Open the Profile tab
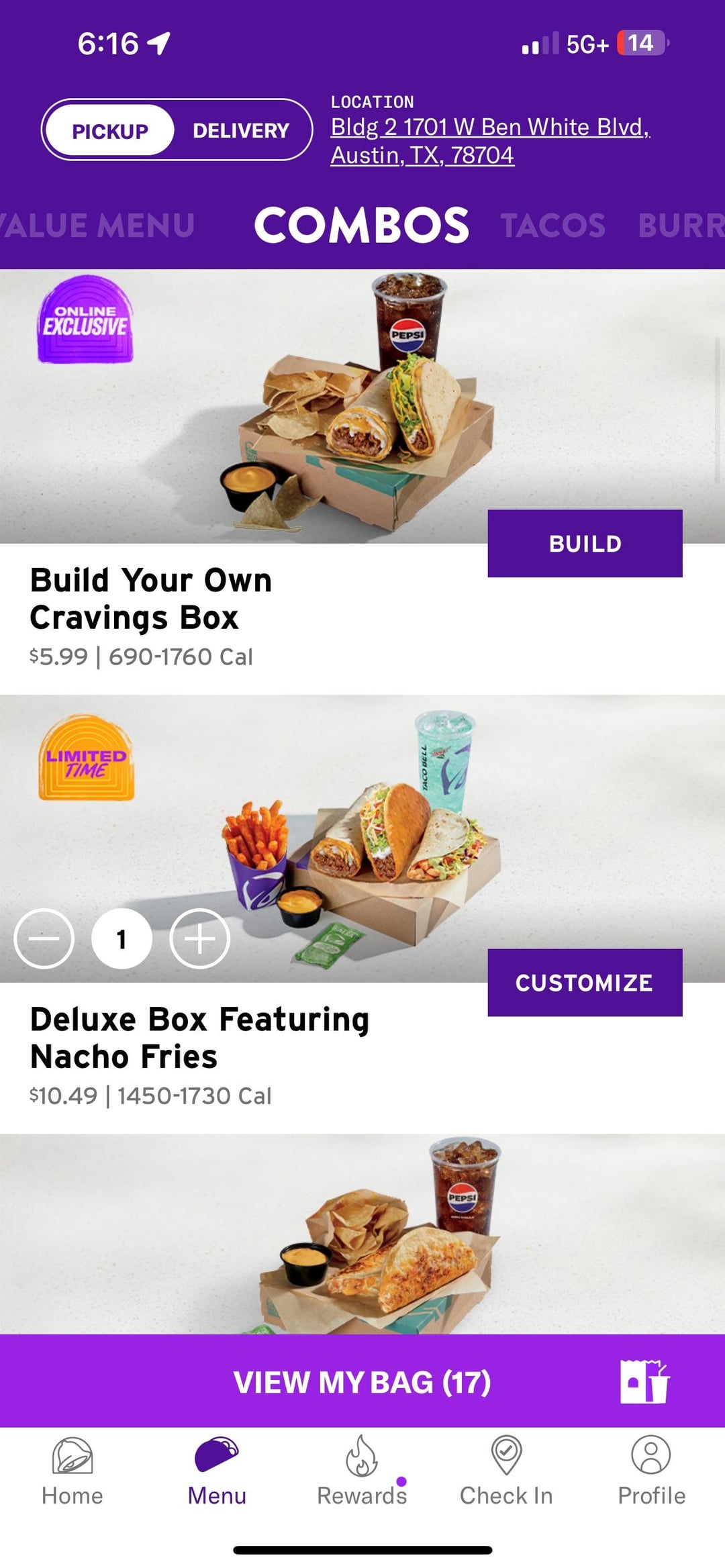 [651, 1471]
